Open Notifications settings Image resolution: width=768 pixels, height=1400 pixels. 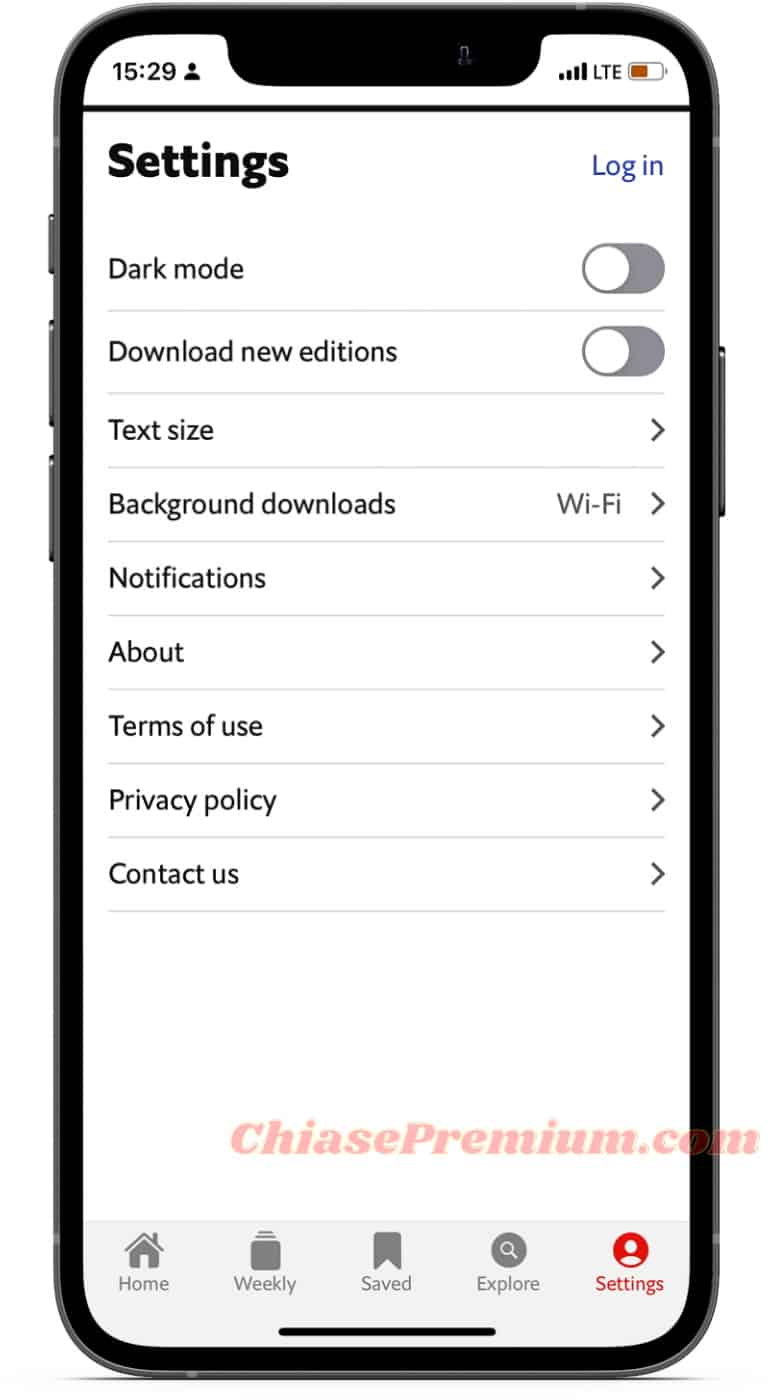386,578
